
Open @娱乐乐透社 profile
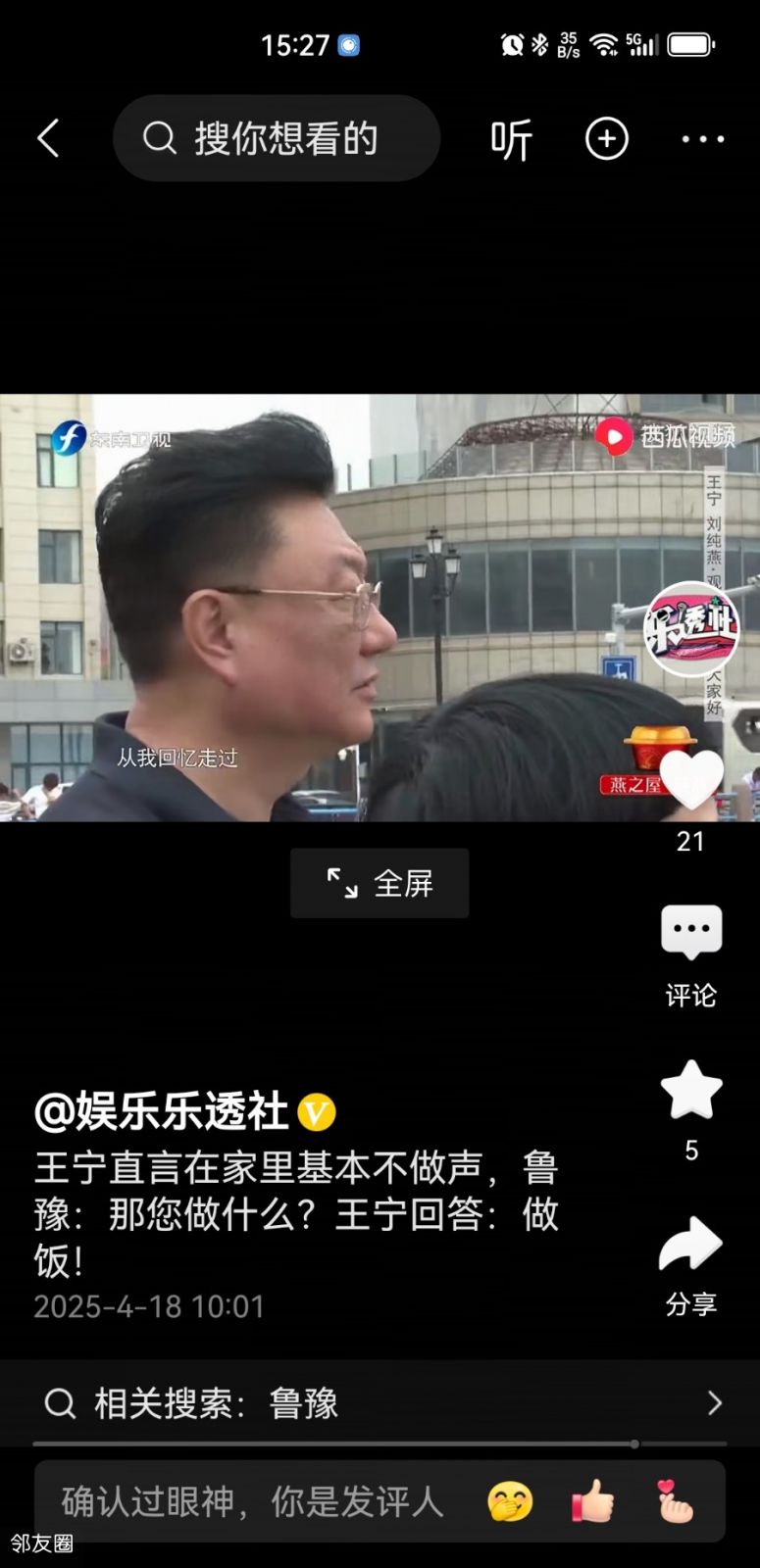pos(163,1111)
